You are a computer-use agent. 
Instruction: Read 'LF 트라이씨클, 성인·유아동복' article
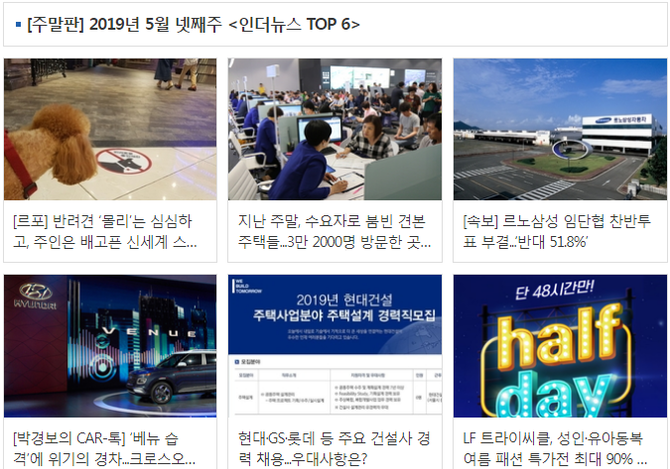pyautogui.click(x=555, y=448)
